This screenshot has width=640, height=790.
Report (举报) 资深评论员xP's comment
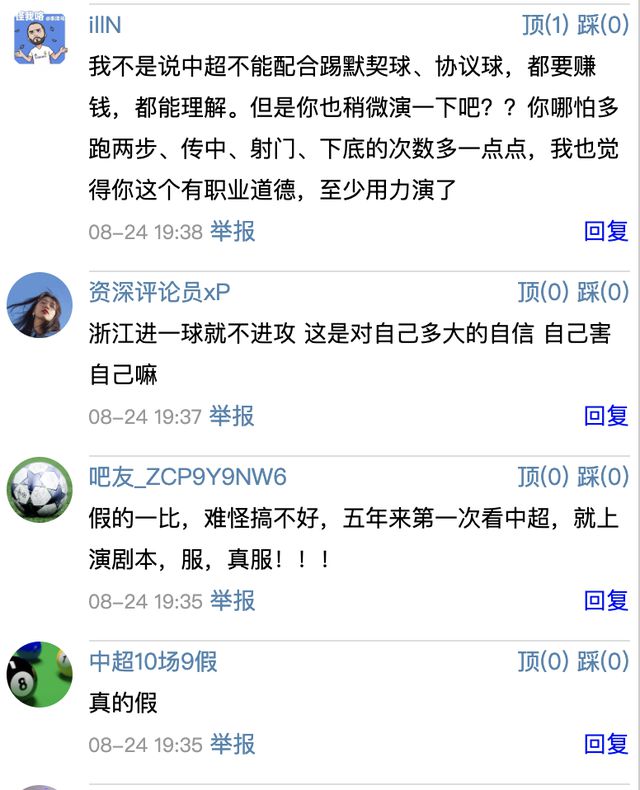pos(232,416)
